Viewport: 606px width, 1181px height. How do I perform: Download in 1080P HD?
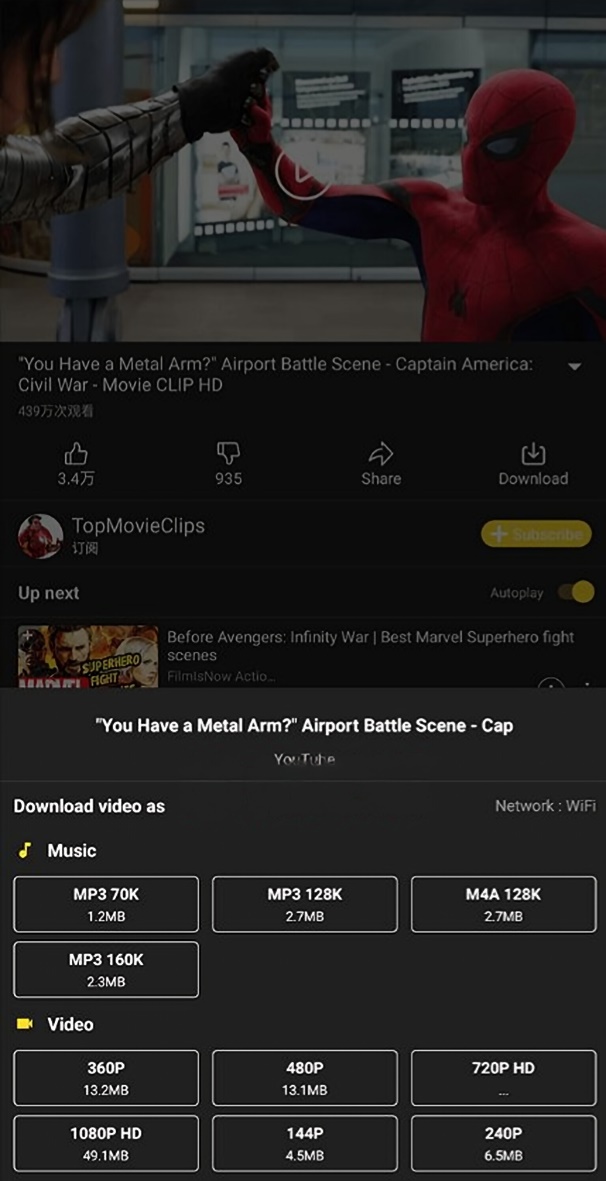(106, 1143)
